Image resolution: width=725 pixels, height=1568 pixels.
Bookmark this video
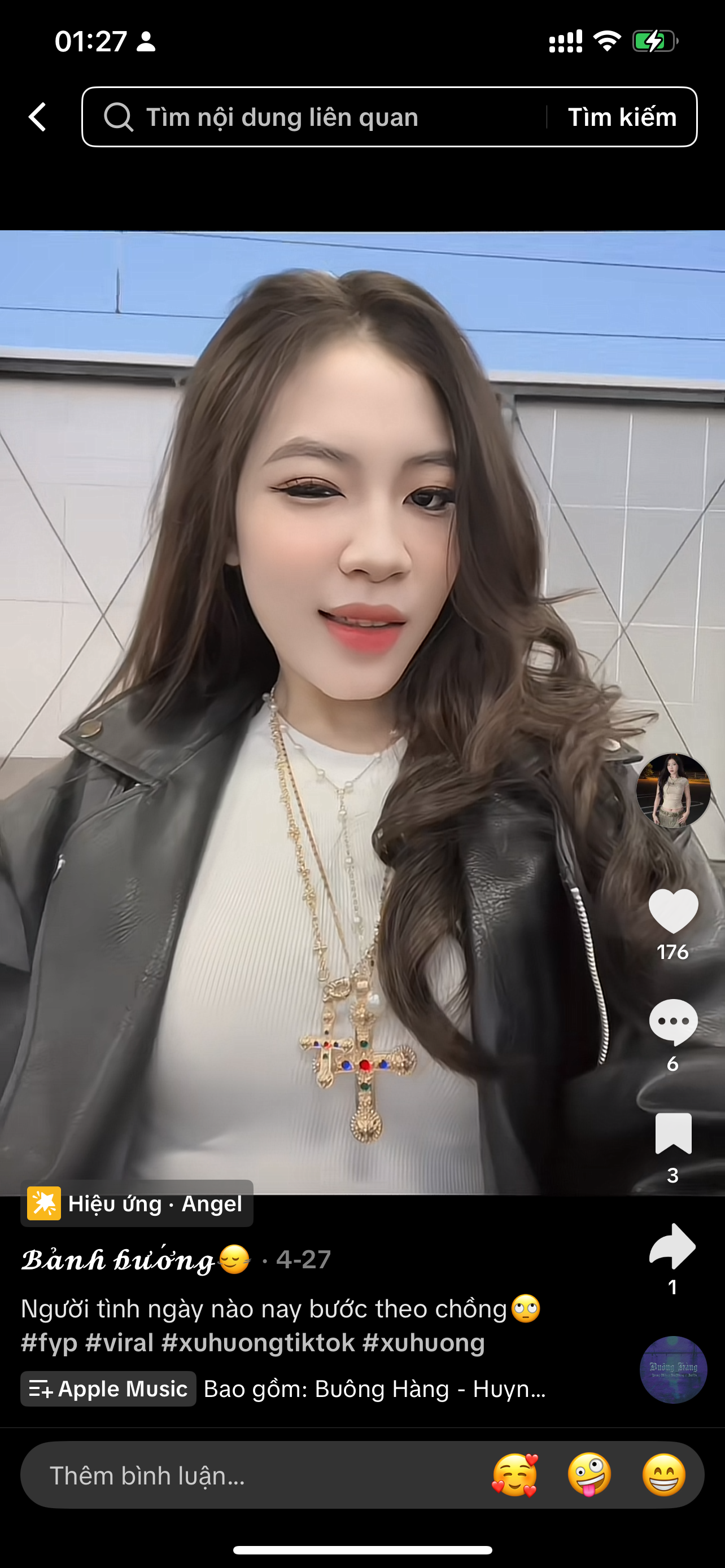(x=672, y=1133)
